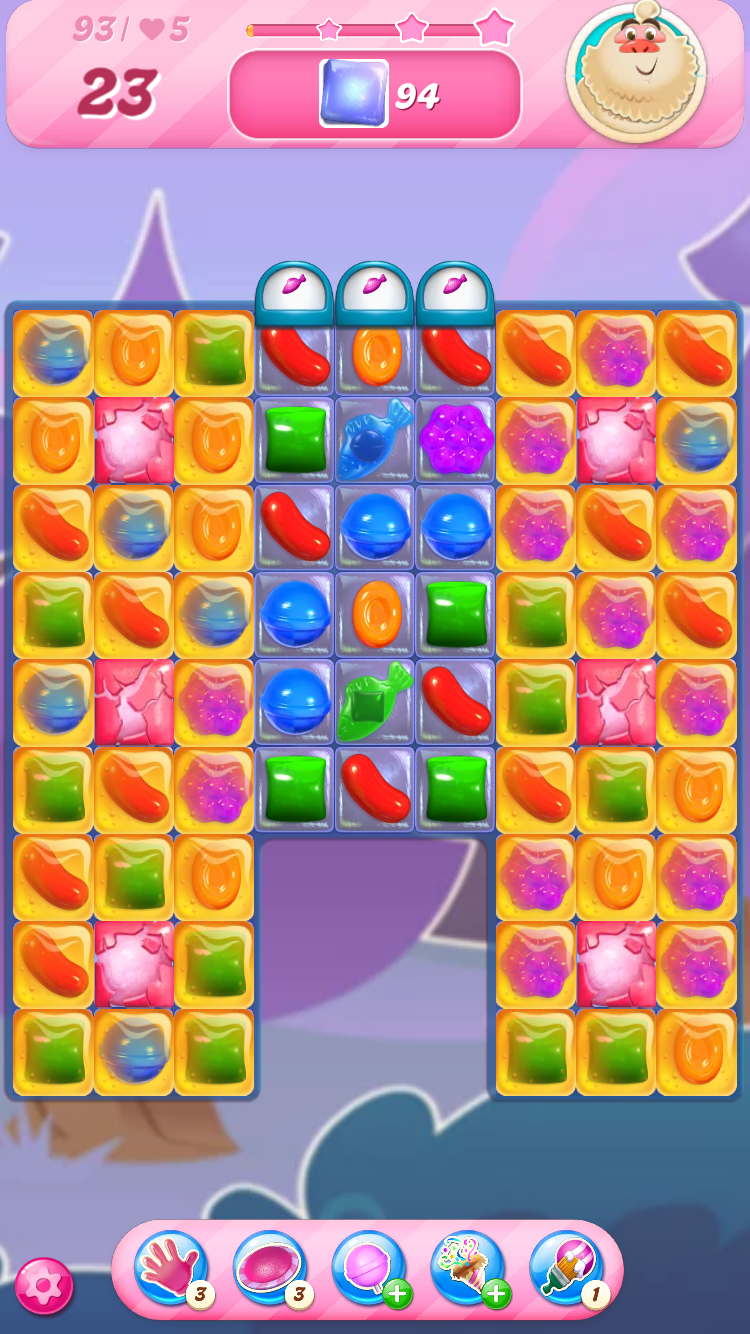Select the striped paintbrush booster

coord(567,1268)
